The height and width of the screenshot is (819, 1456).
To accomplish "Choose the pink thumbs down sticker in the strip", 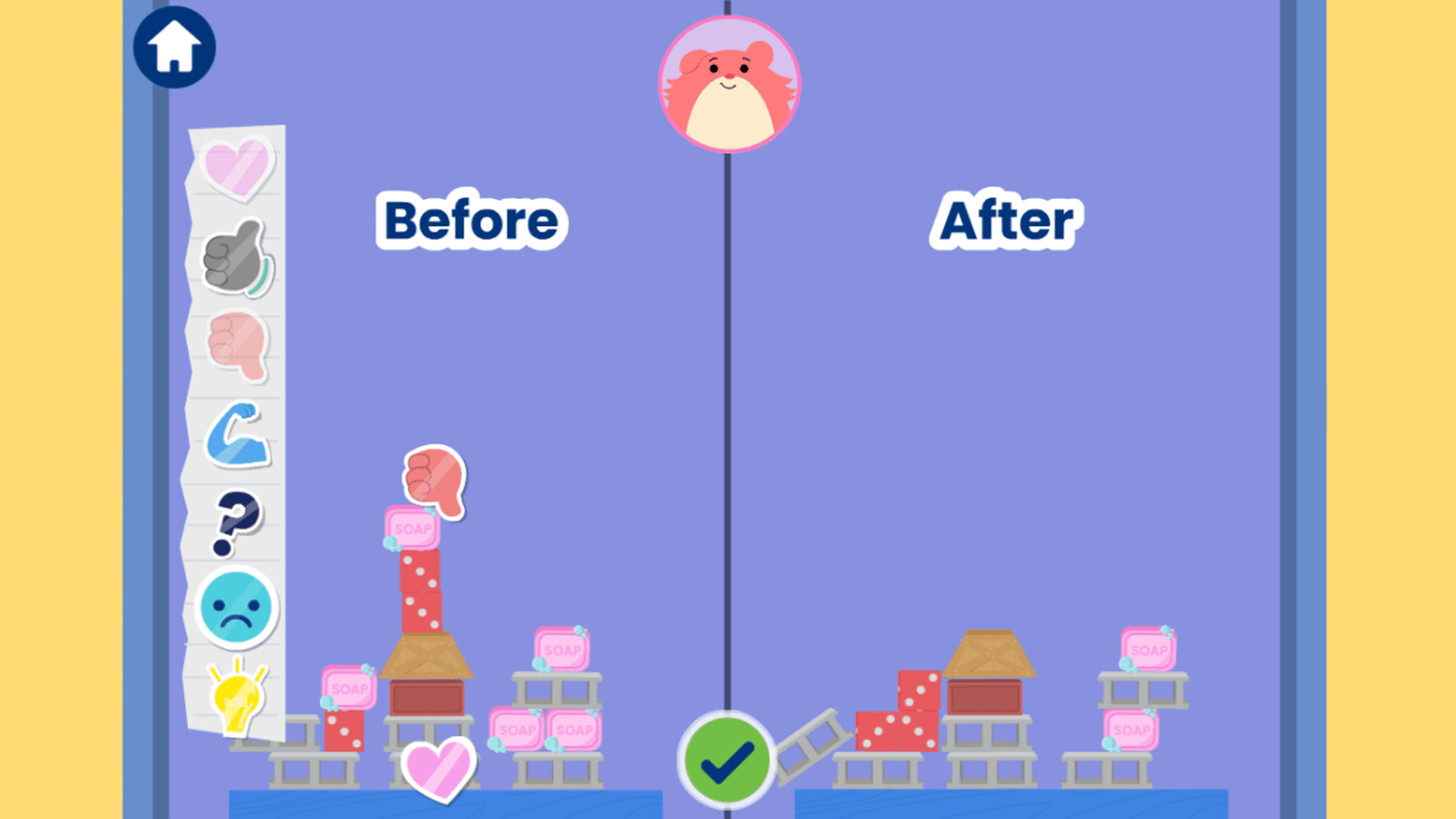I will 238,346.
